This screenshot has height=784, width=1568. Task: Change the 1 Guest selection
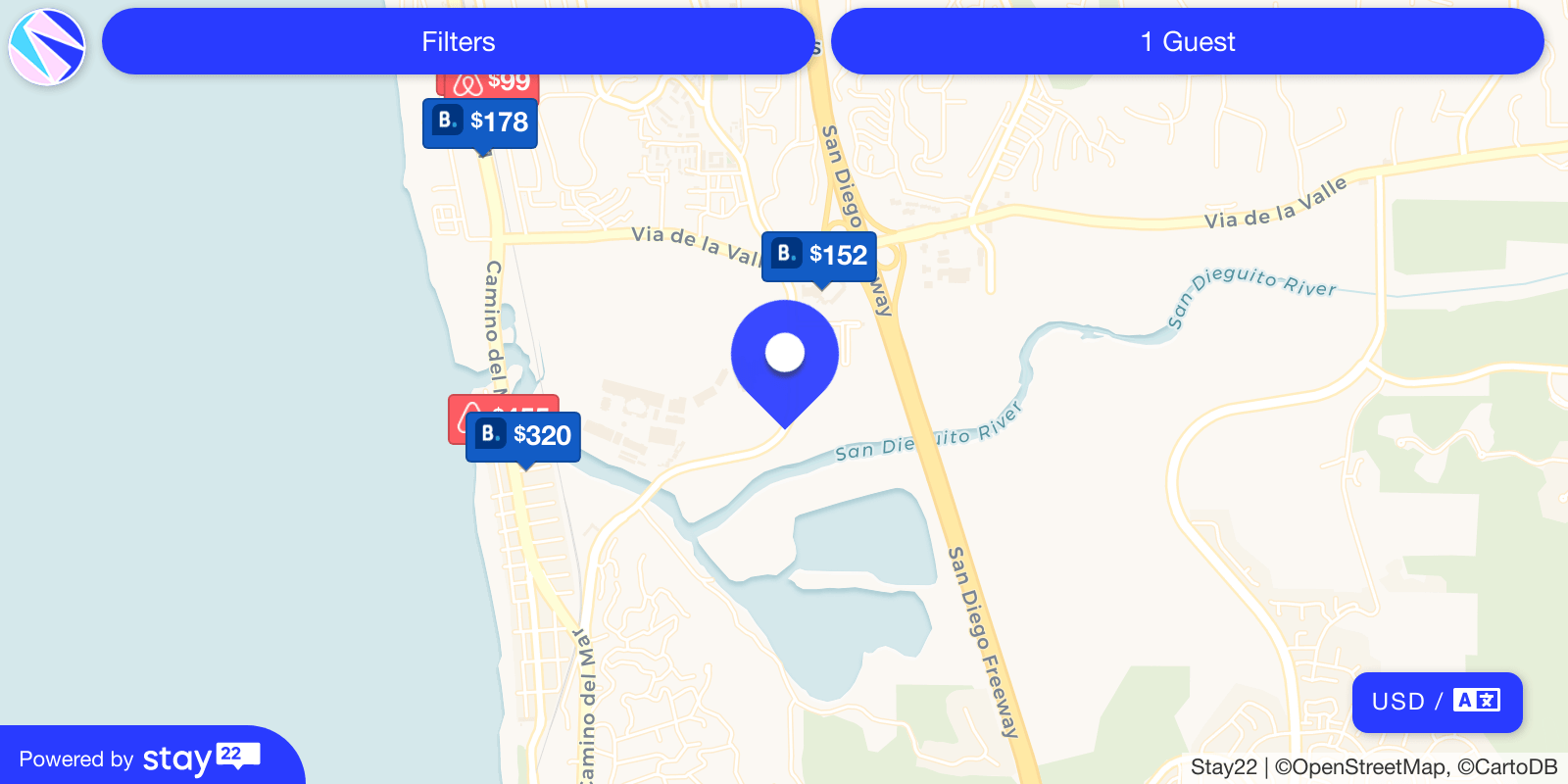[x=1187, y=41]
